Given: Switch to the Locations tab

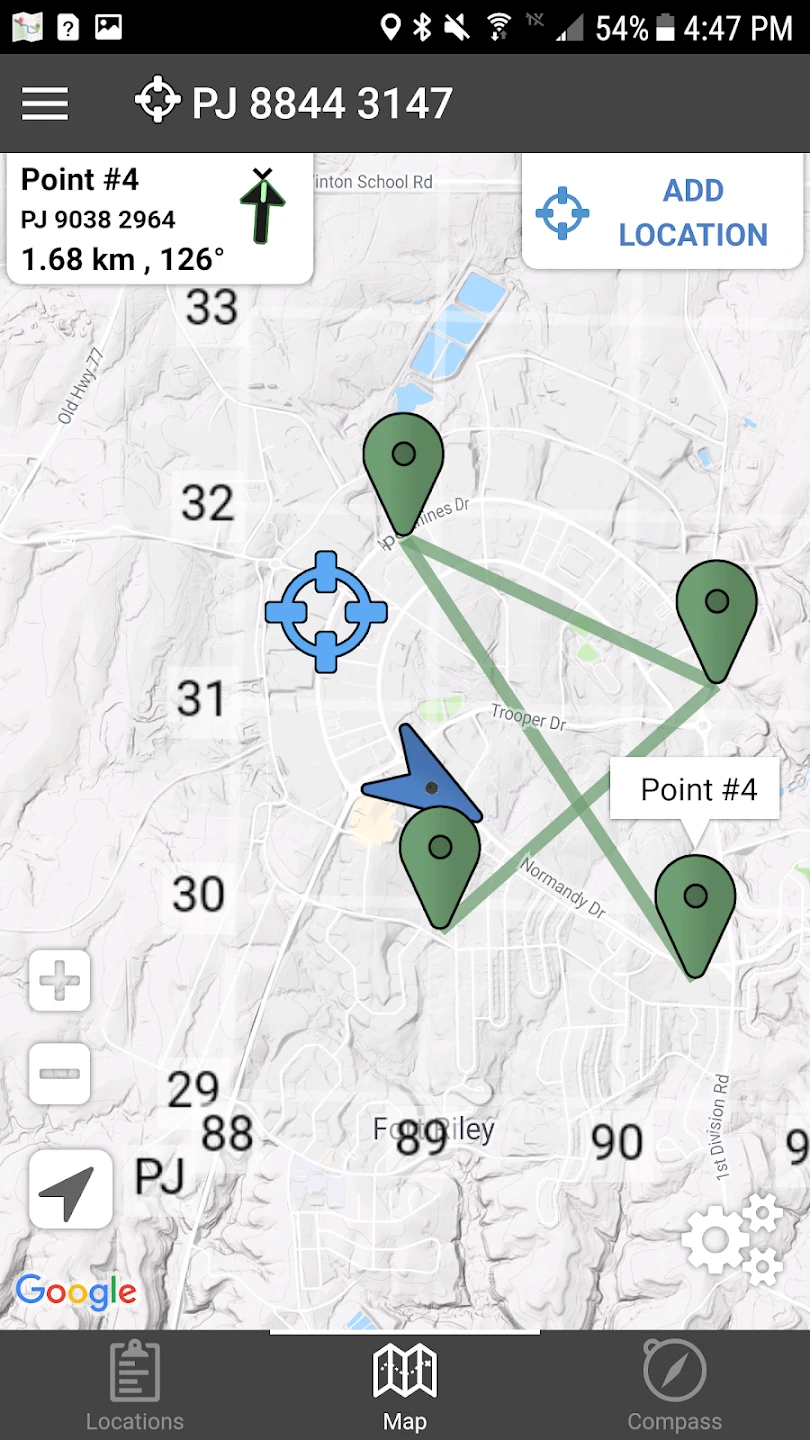Looking at the screenshot, I should click(135, 1386).
